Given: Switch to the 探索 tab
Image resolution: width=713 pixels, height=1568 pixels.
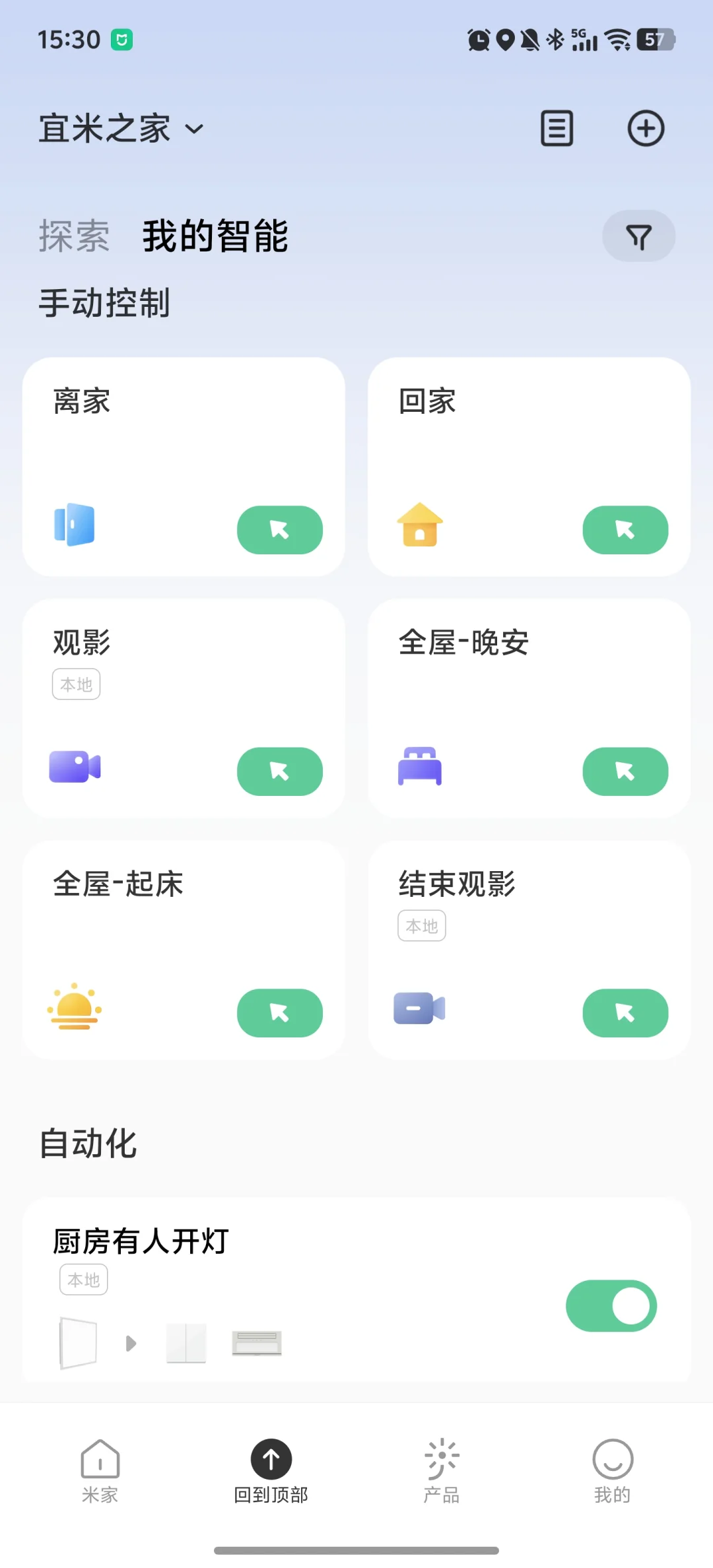Looking at the screenshot, I should click(x=74, y=236).
